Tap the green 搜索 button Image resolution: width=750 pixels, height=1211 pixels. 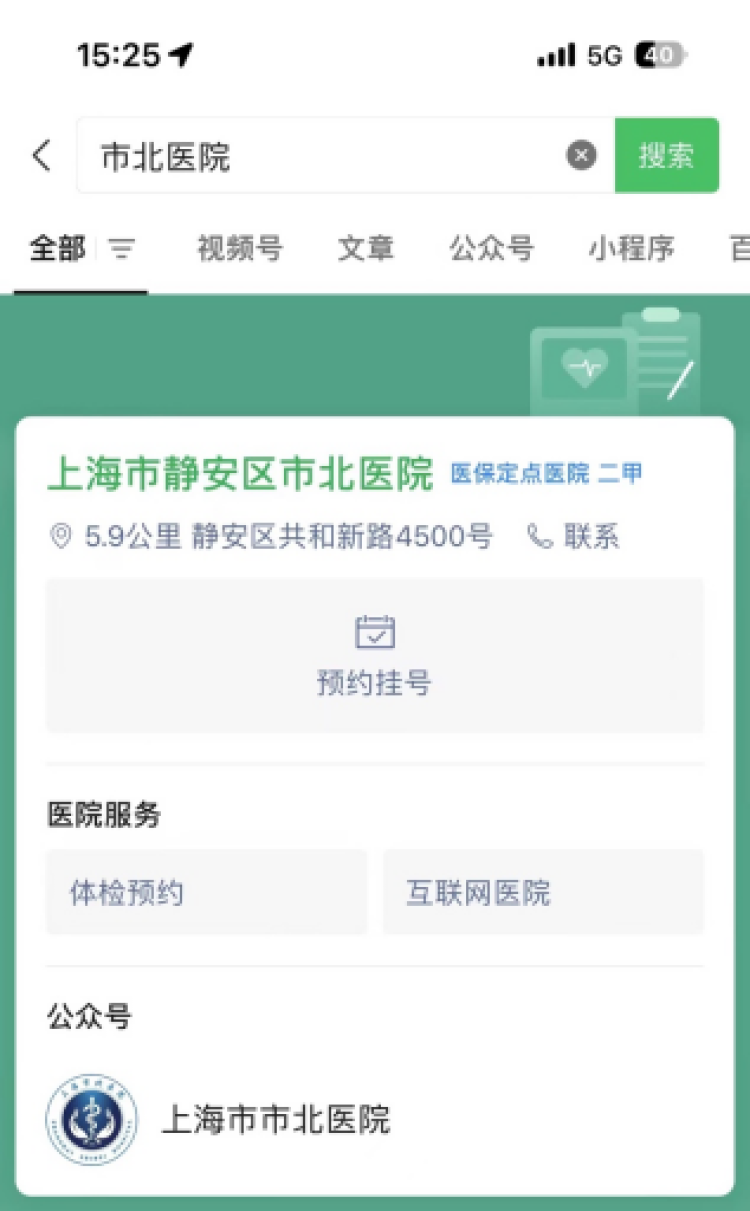[666, 155]
